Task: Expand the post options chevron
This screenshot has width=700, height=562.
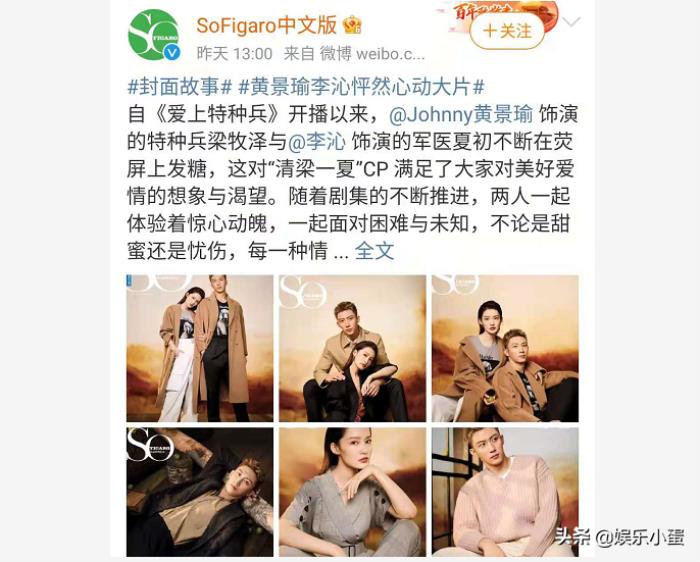Action: [572, 21]
